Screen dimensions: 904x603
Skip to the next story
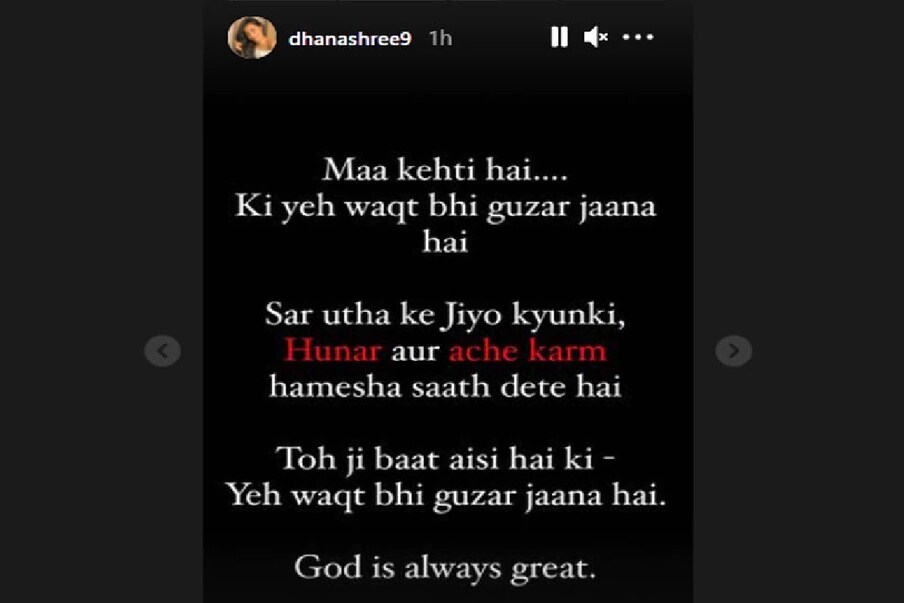(x=733, y=350)
